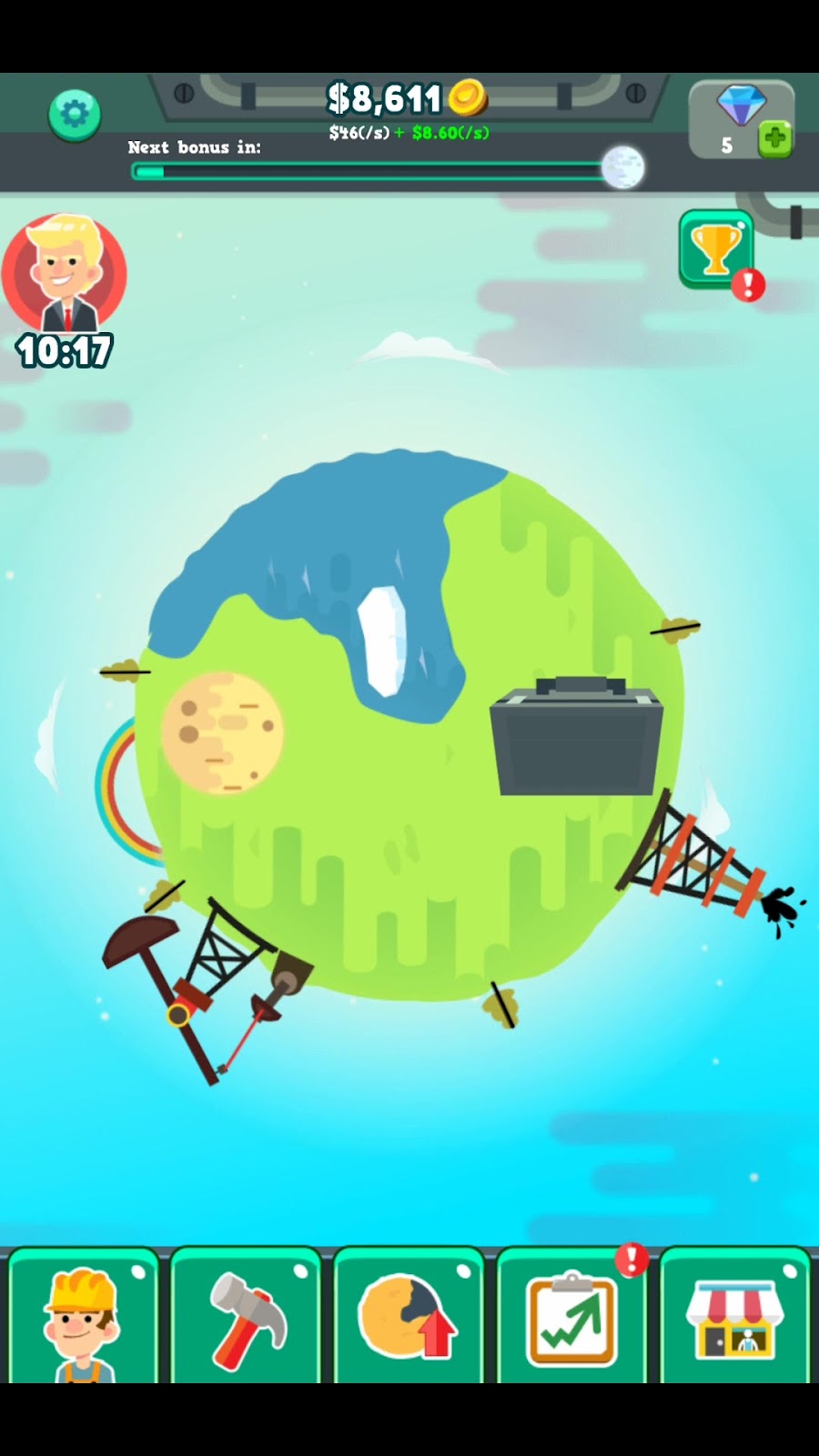Open the planet upgrade tab
819x1456 pixels.
[408, 1319]
